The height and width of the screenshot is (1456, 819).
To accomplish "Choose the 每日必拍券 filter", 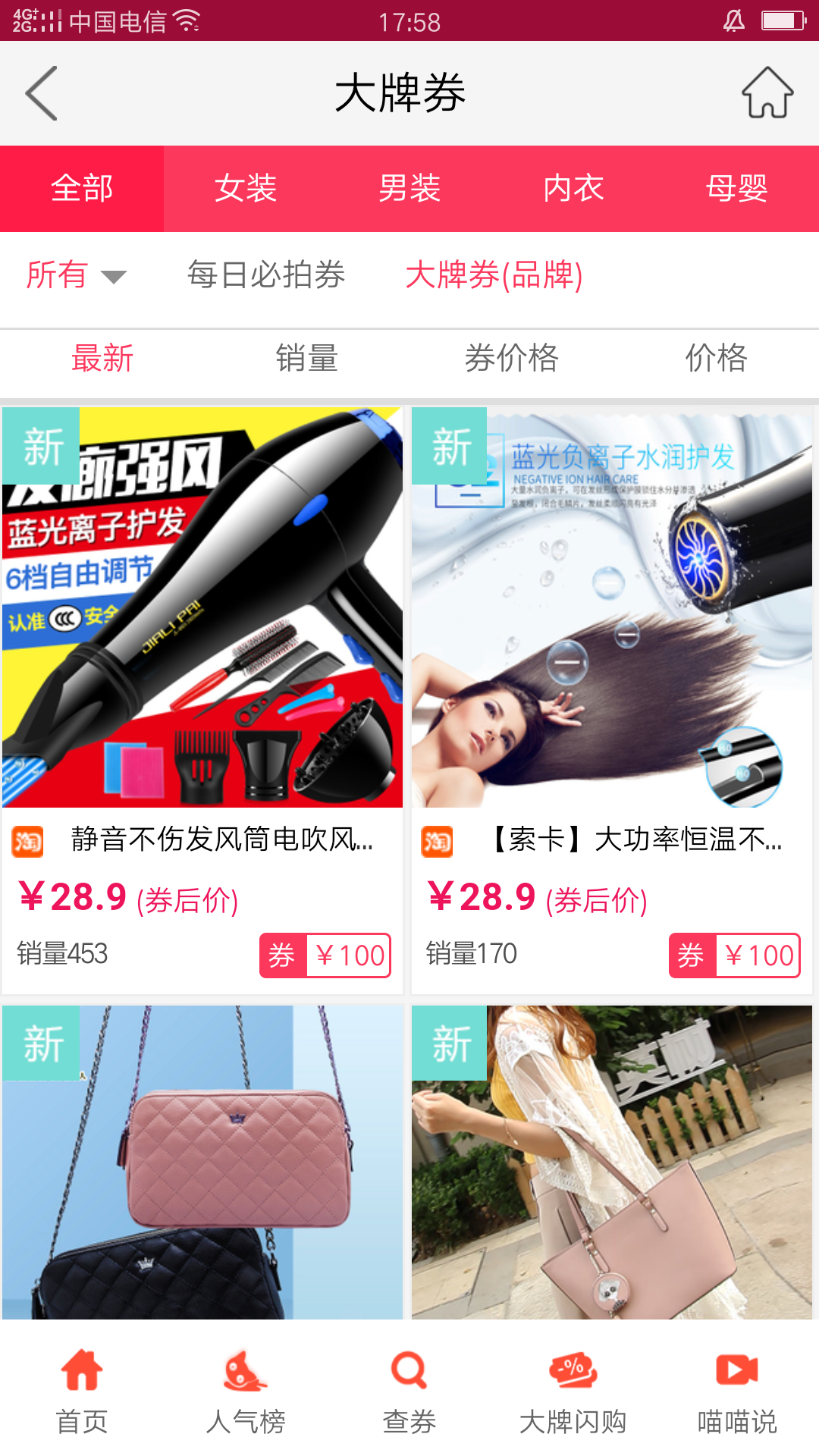I will pos(266,275).
